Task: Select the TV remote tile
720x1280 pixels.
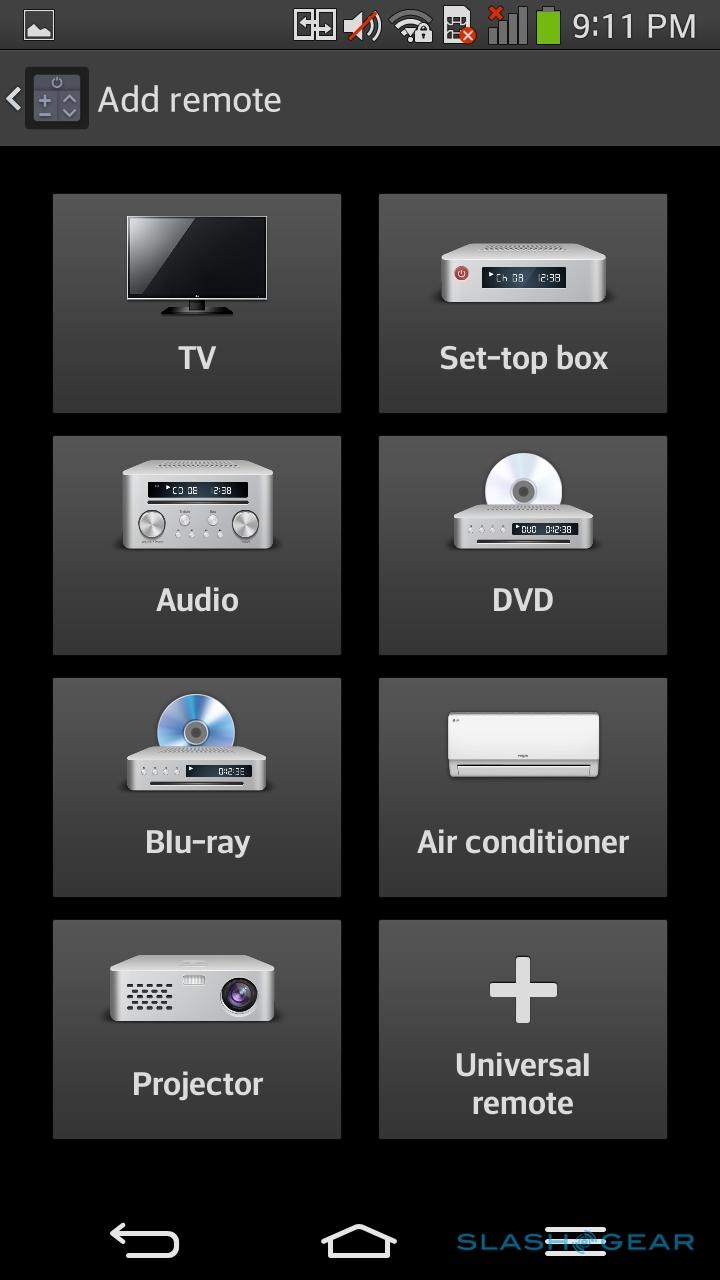Action: [197, 303]
